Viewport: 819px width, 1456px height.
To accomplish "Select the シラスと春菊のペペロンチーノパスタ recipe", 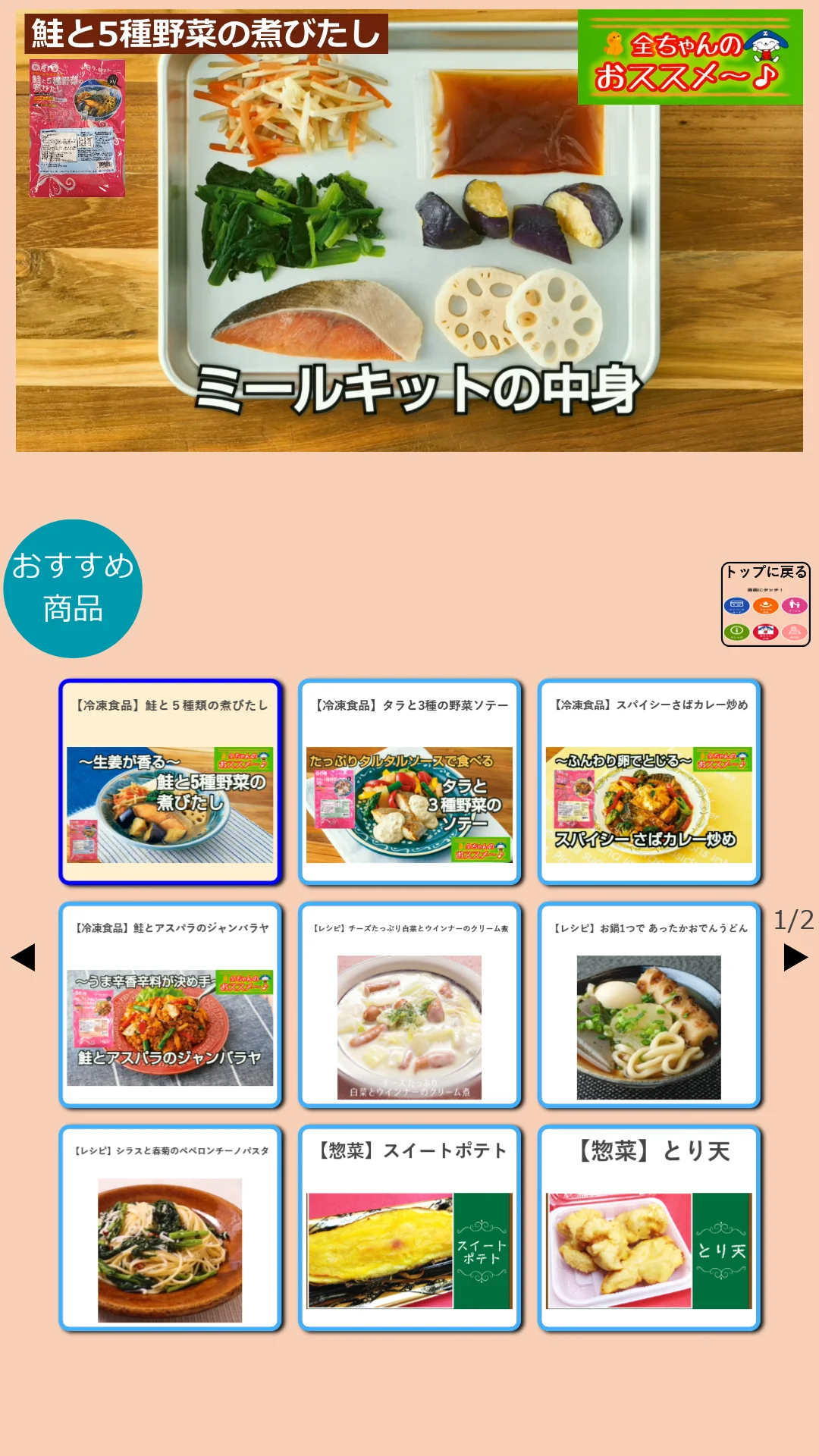I will 171,1228.
